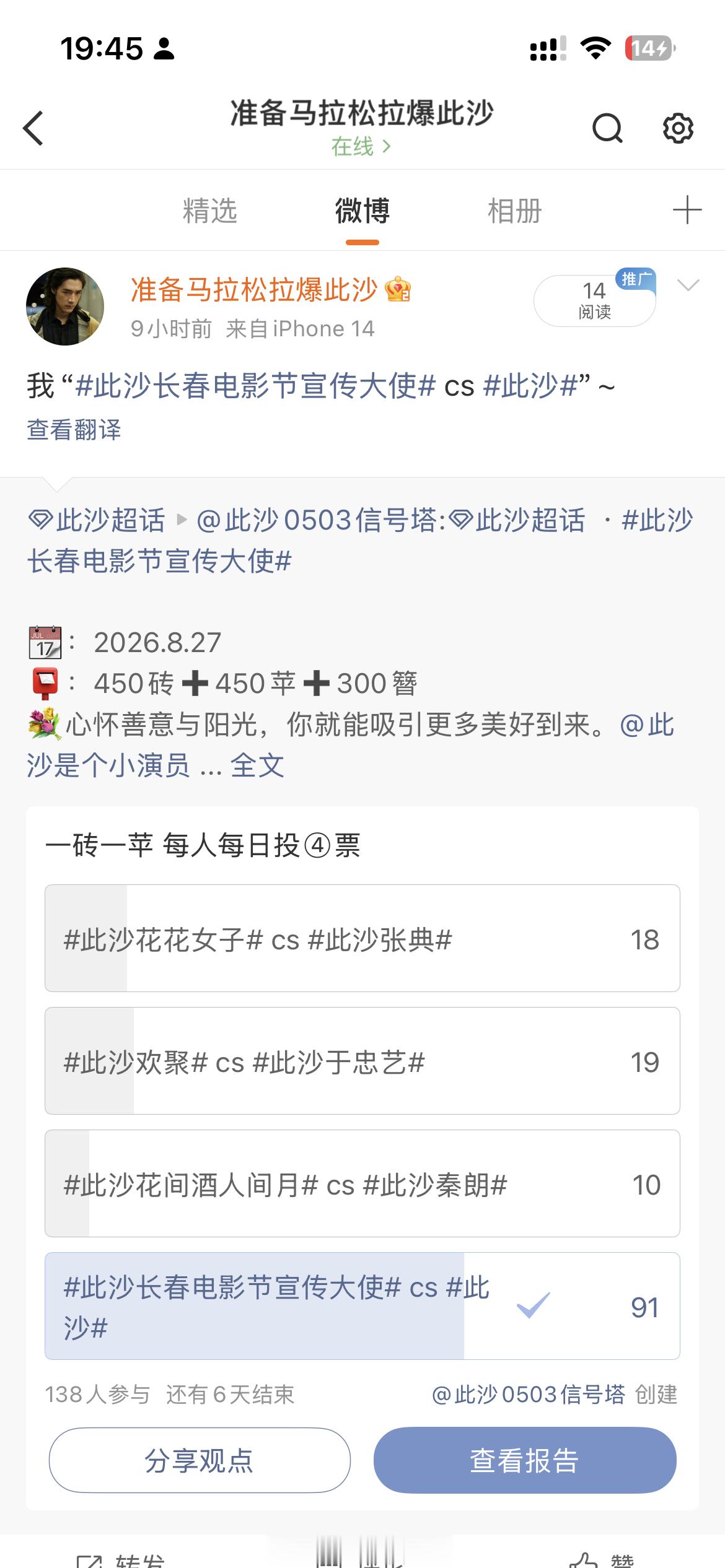Select poll option 此沙花花女子 cs 此沙张典

coord(362,938)
